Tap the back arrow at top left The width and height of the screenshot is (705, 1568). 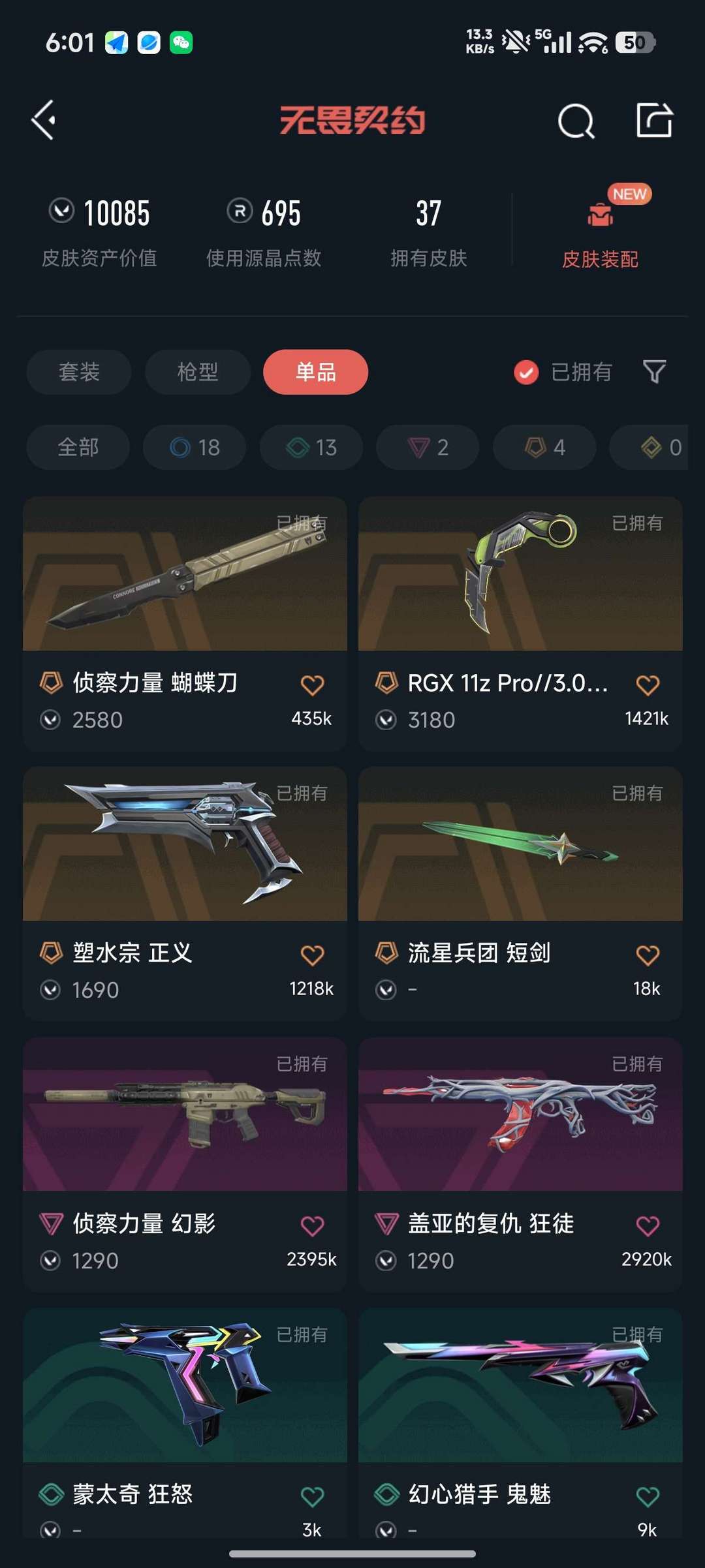(43, 119)
